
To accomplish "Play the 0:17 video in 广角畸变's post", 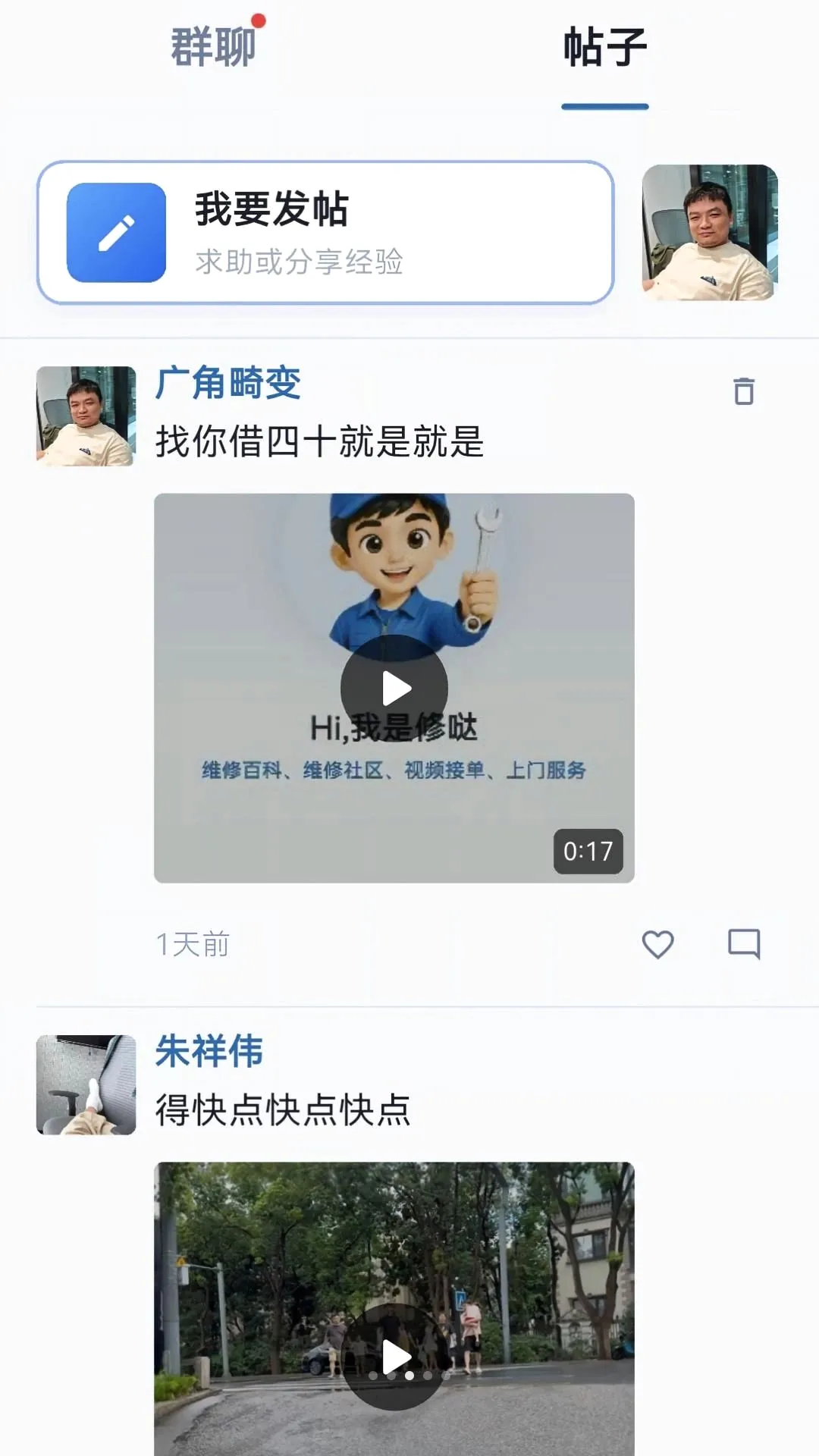I will [394, 689].
